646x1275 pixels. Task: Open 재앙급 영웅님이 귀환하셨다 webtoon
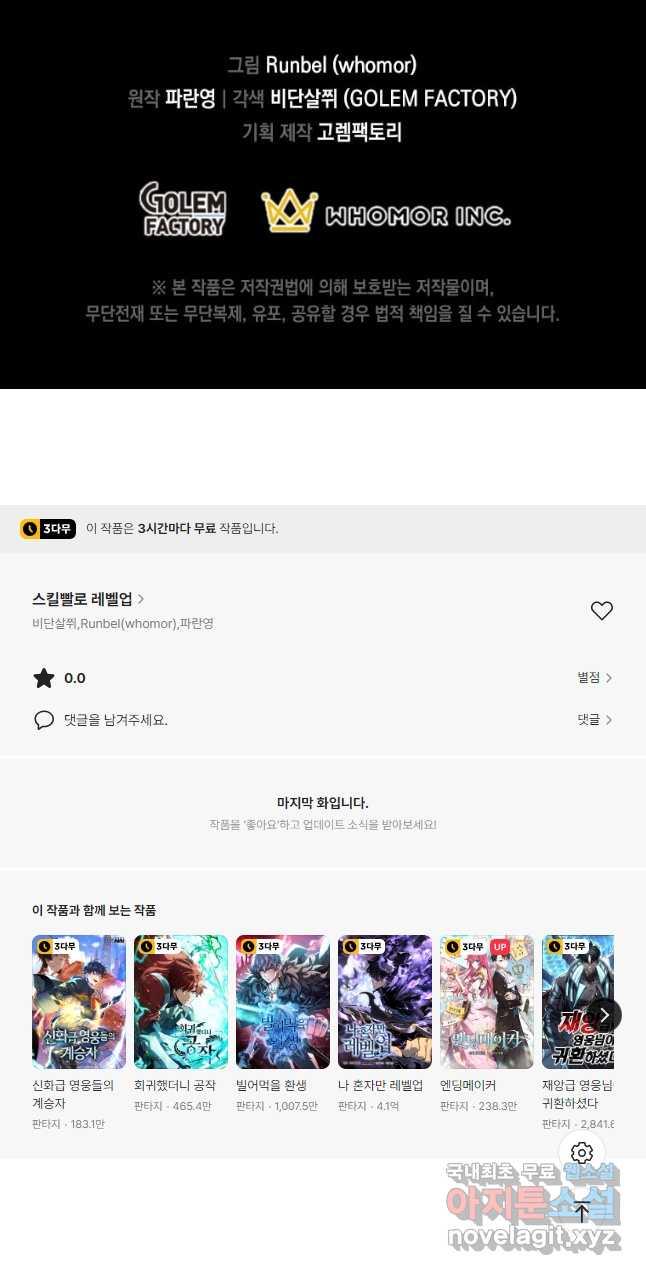click(x=577, y=1002)
